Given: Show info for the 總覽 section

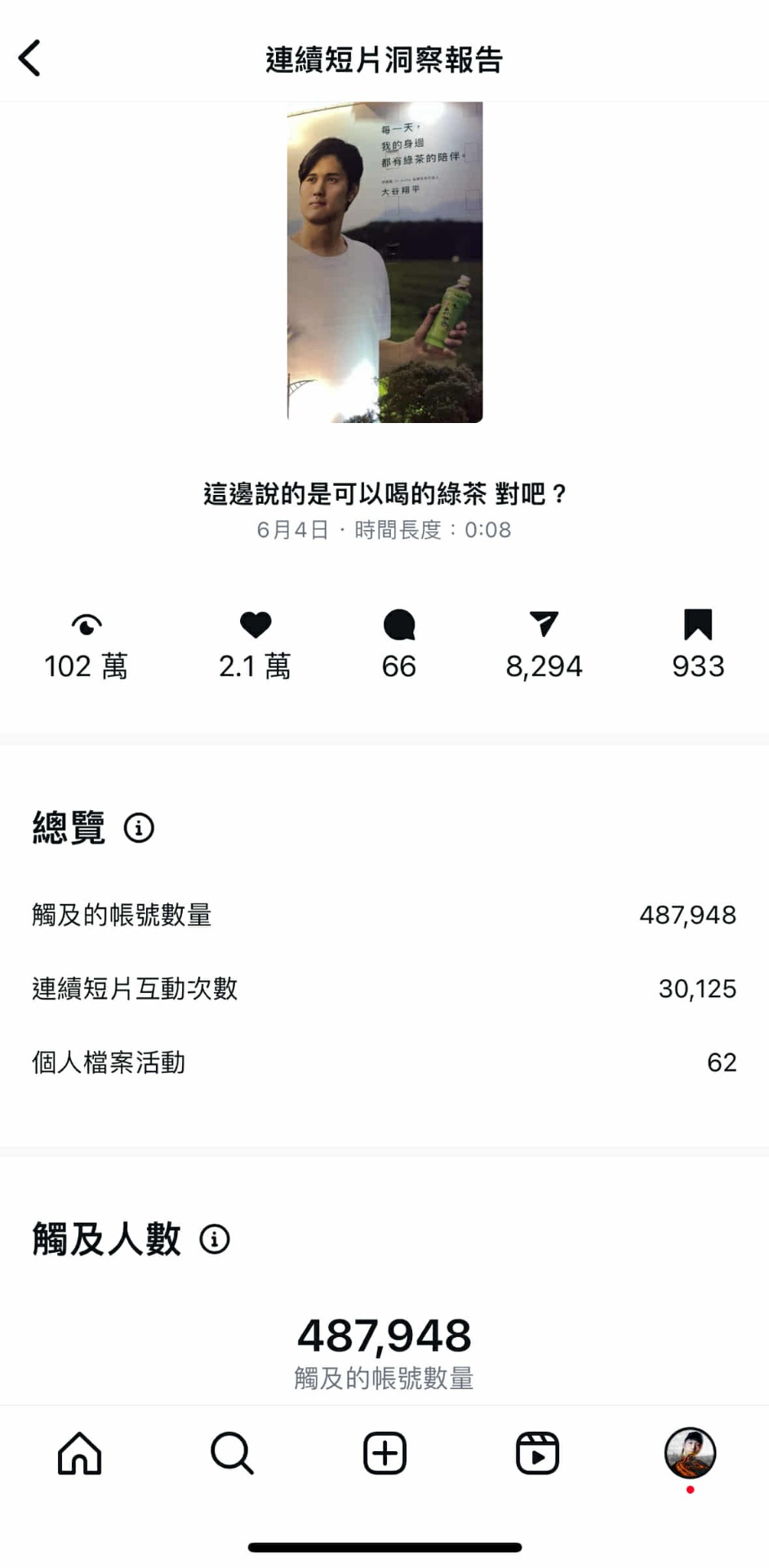Looking at the screenshot, I should [x=139, y=828].
